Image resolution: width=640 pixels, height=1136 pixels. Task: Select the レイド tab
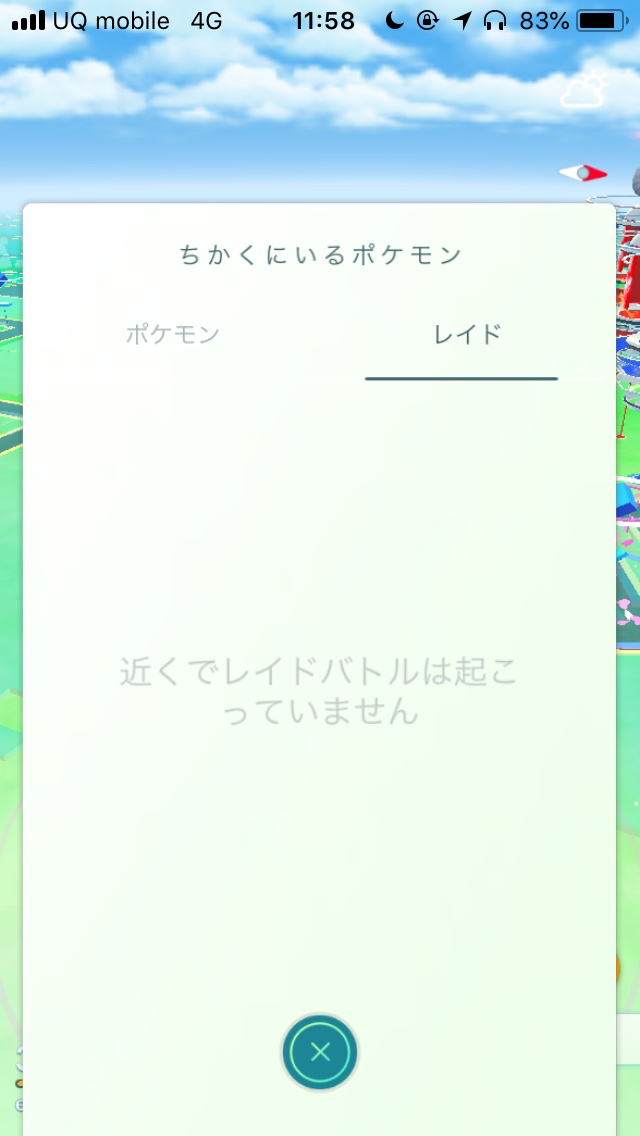click(467, 334)
